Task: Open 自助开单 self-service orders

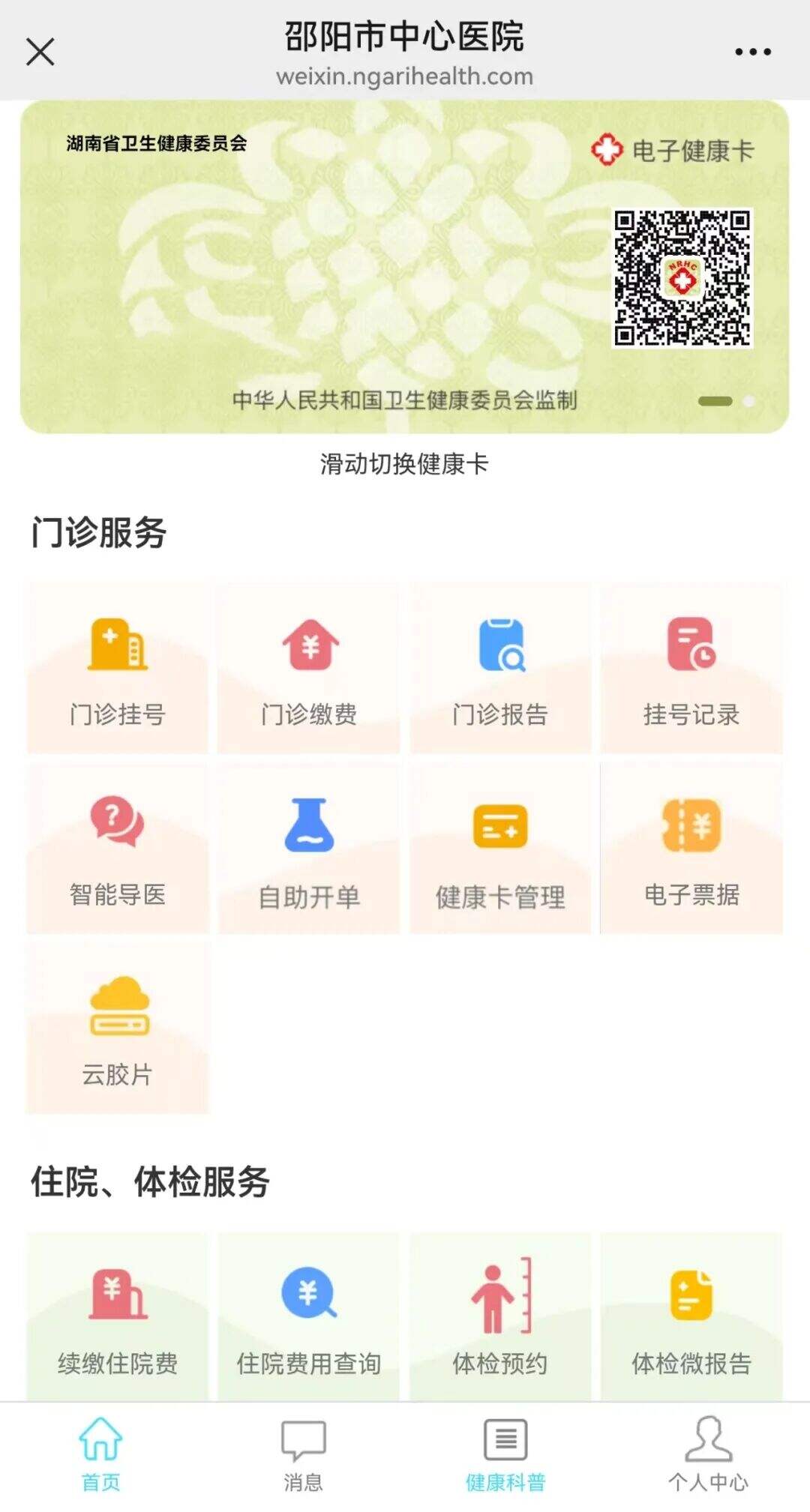Action: click(x=309, y=849)
